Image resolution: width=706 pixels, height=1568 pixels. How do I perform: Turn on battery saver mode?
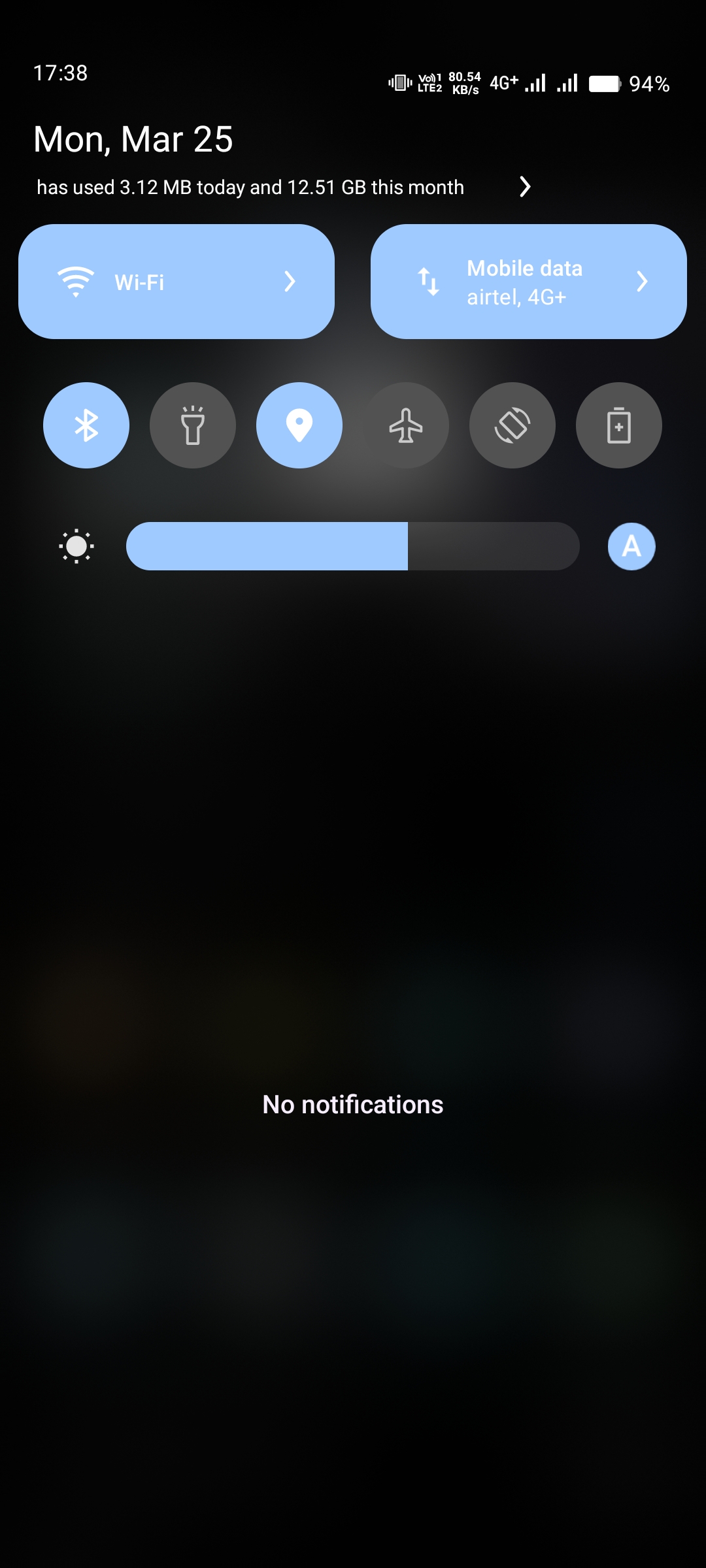[619, 425]
